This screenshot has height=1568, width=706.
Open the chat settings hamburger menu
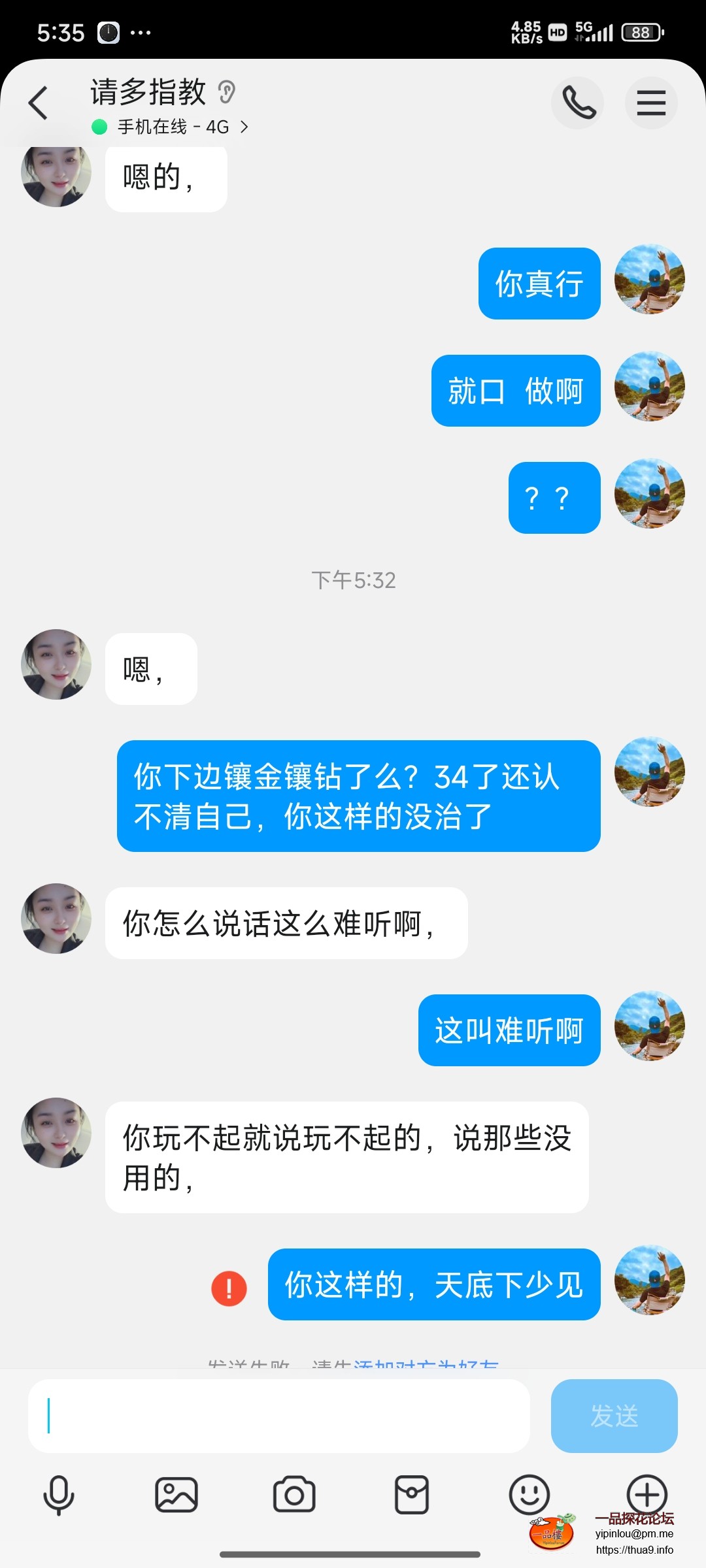[651, 103]
